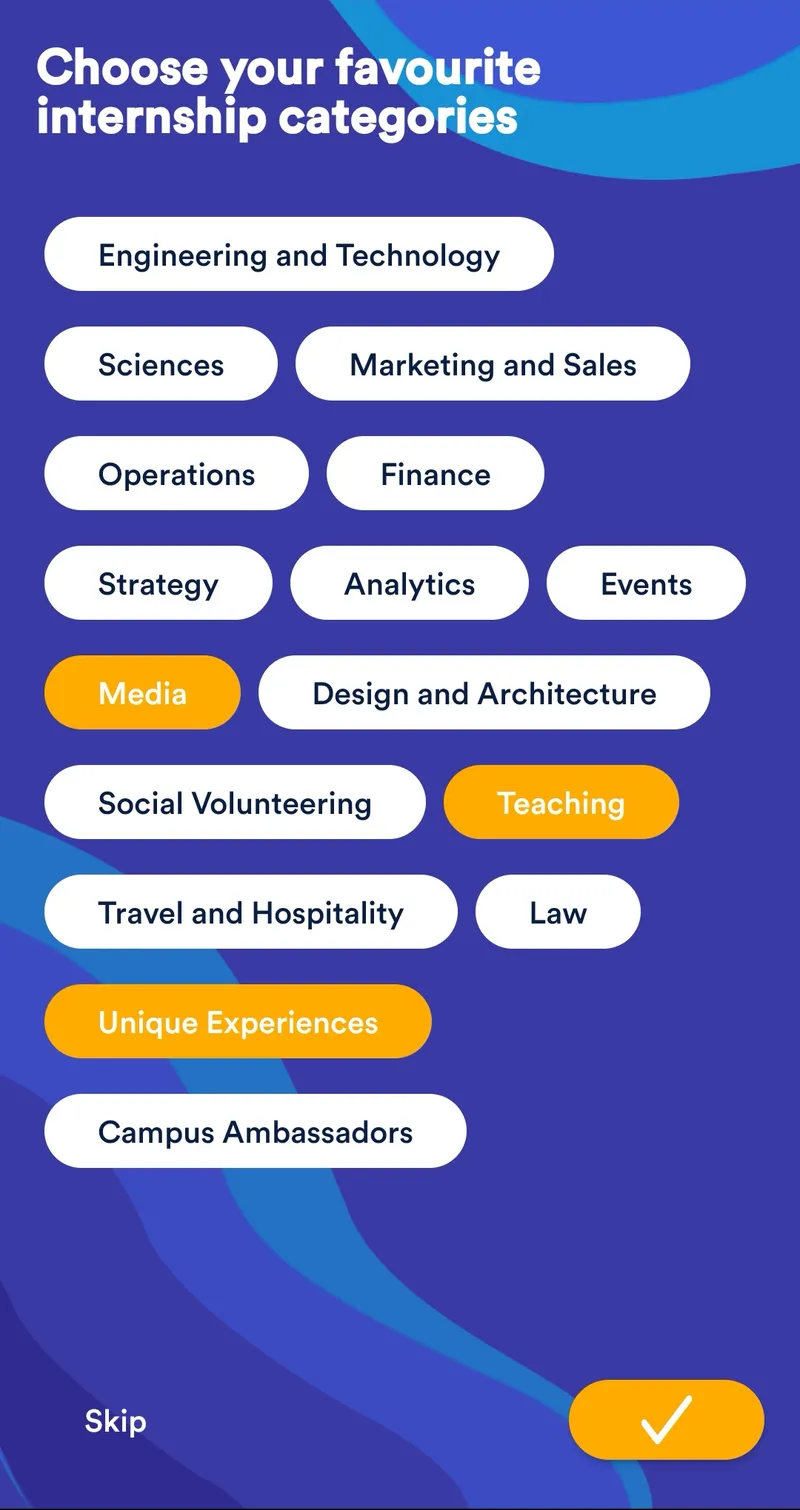Select the Finance category
800x1510 pixels.
[434, 474]
